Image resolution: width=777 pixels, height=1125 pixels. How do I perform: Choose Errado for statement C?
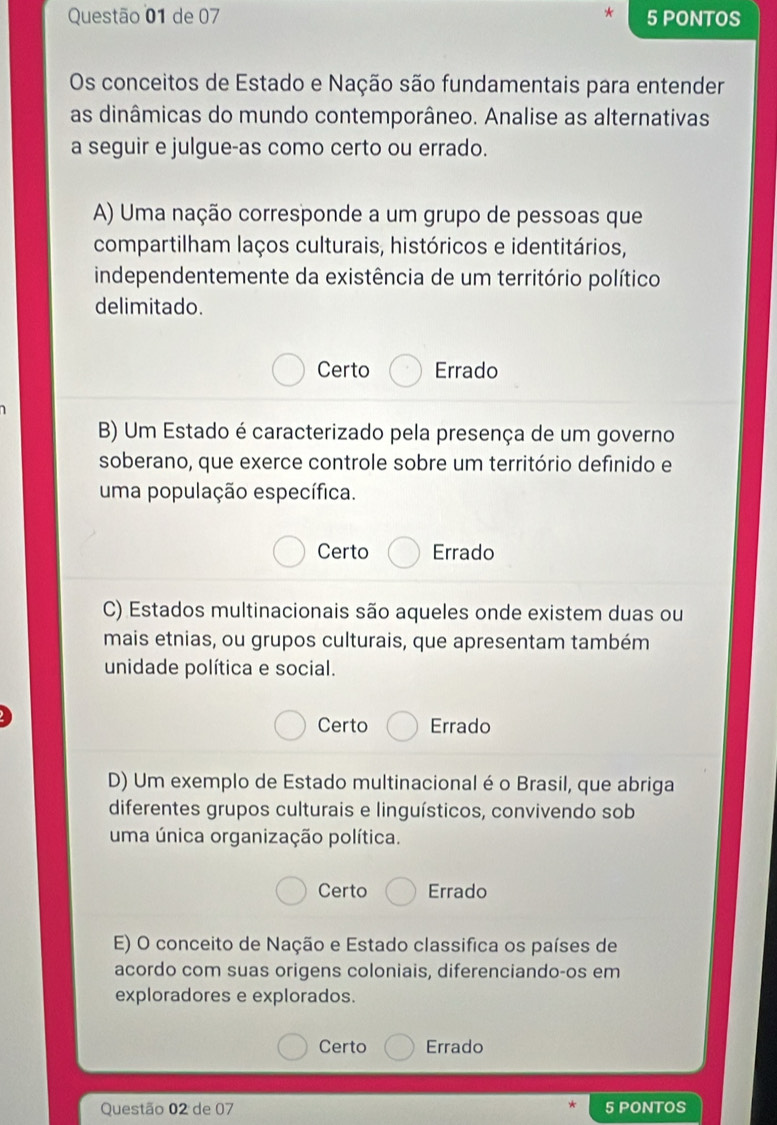[x=402, y=726]
